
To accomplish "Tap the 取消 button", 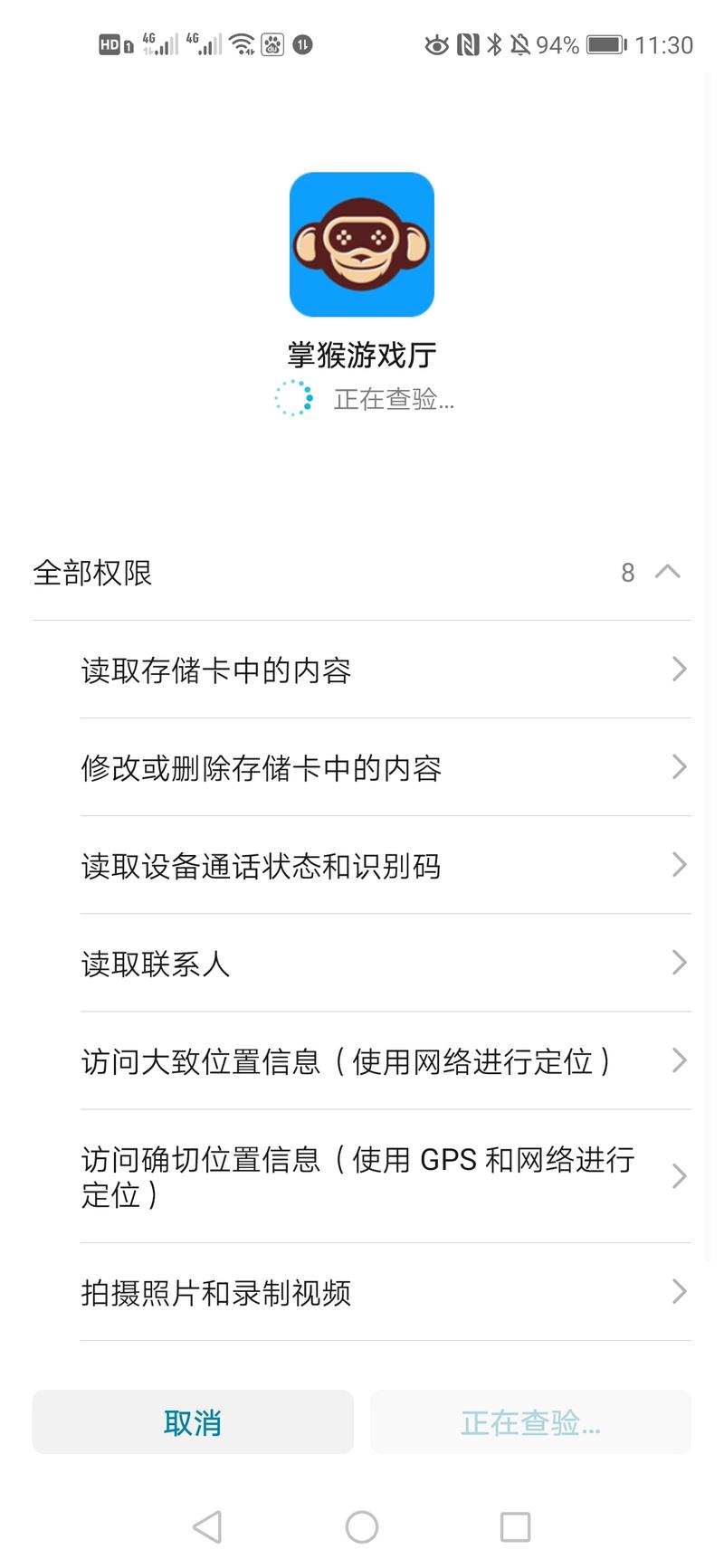I will click(x=193, y=1421).
